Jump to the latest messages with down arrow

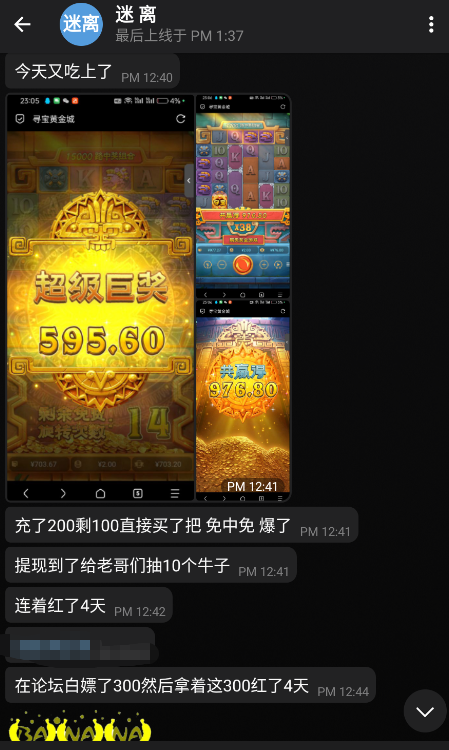[x=425, y=711]
